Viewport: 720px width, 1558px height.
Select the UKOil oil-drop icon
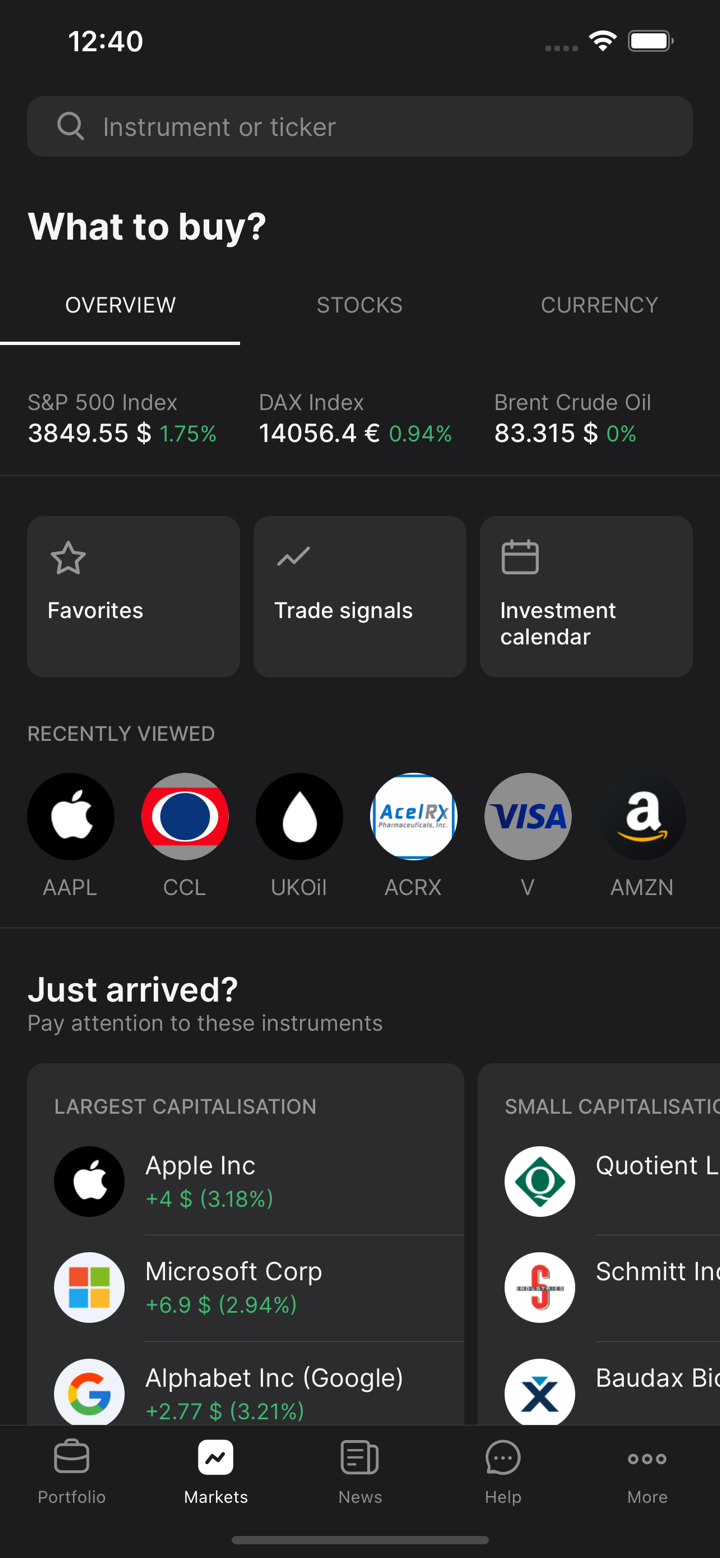point(299,816)
